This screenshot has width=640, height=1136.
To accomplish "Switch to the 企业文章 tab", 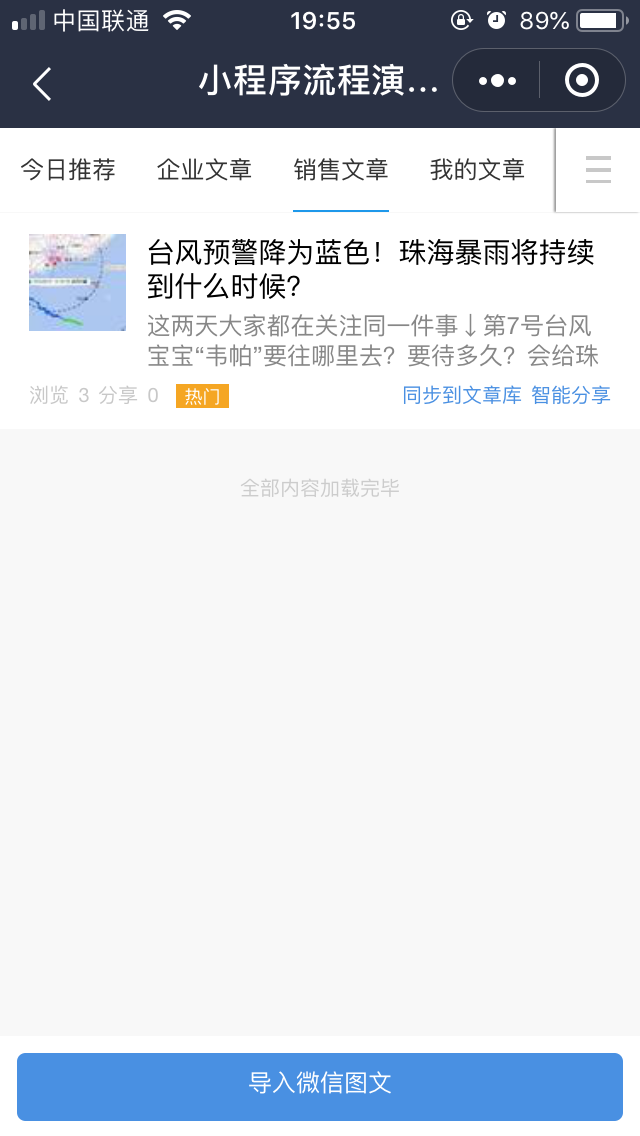I will [204, 170].
